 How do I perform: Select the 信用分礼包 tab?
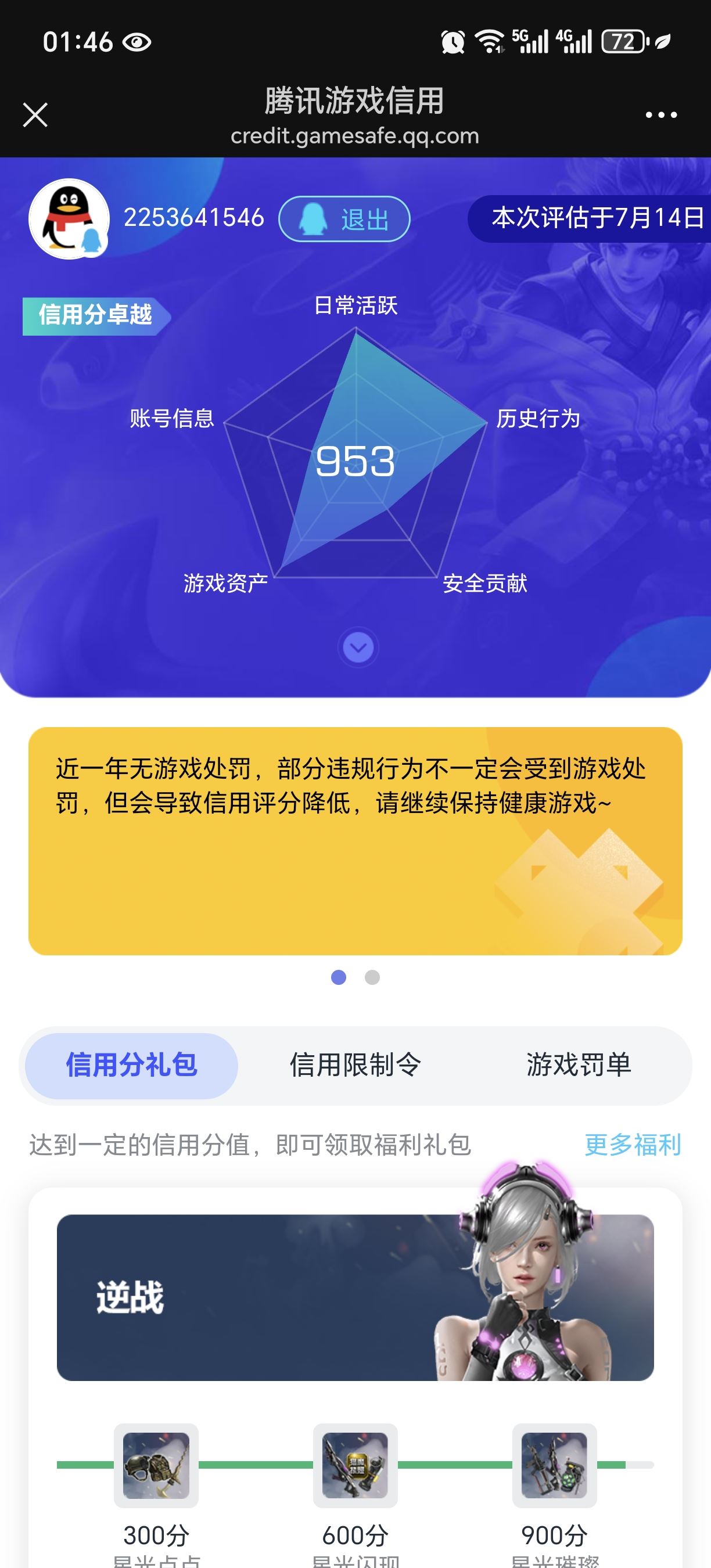click(131, 1065)
